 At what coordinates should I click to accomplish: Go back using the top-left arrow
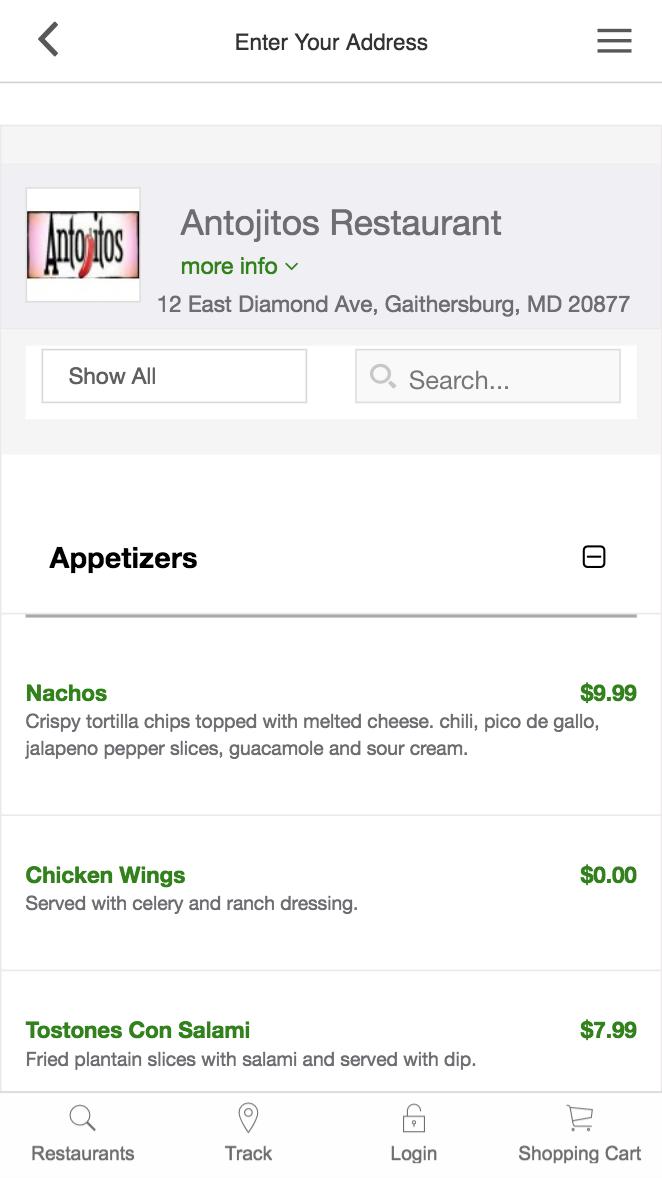pyautogui.click(x=48, y=41)
